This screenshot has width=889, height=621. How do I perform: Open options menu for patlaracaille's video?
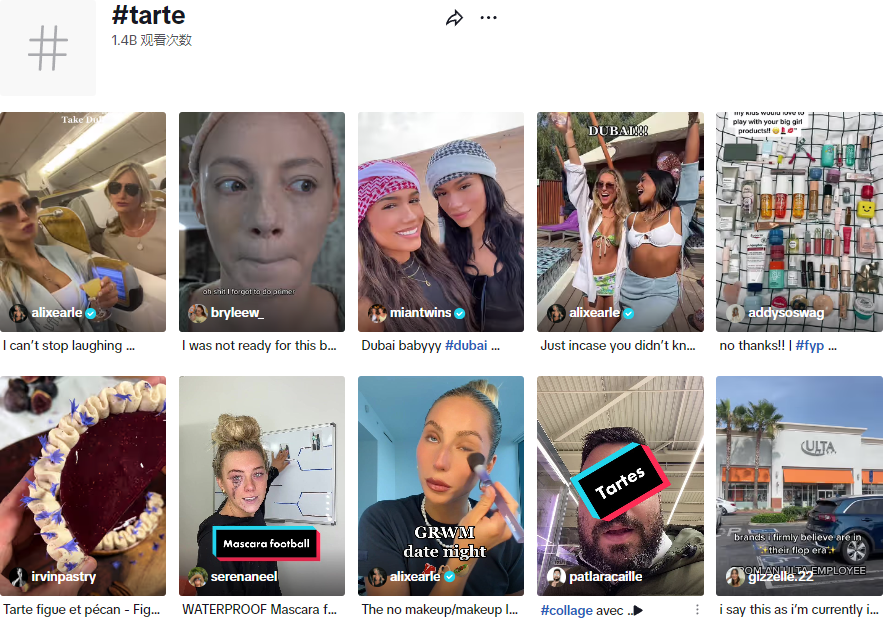click(697, 609)
